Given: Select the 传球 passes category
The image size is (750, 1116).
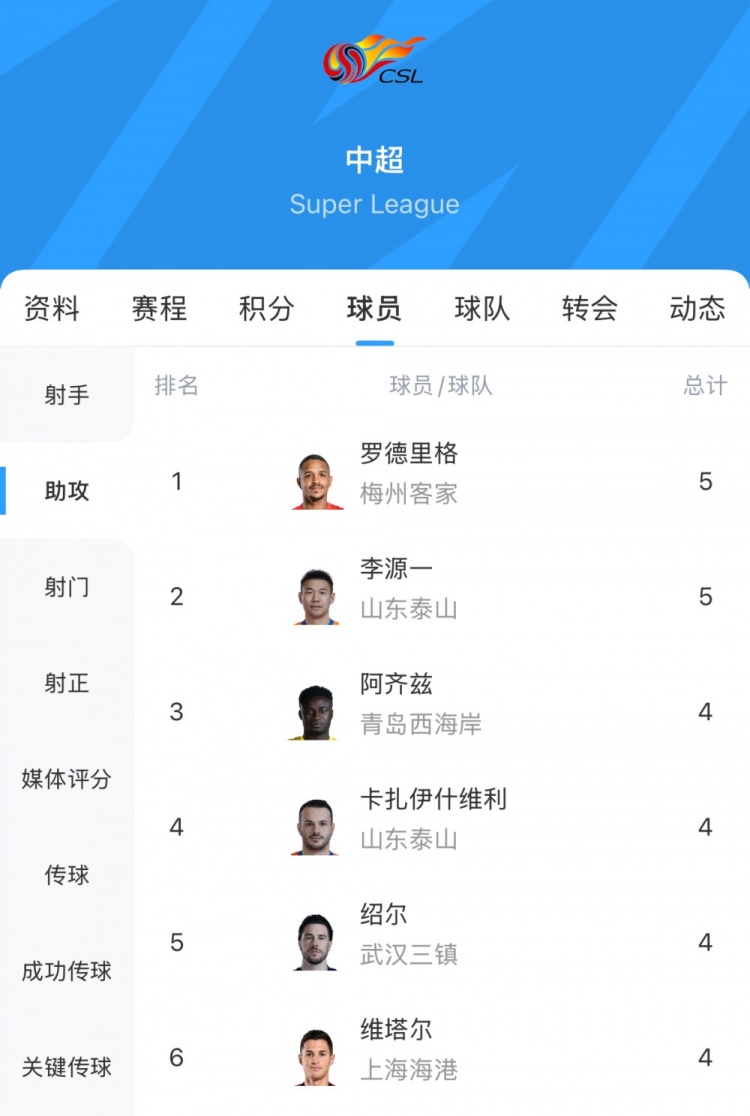Looking at the screenshot, I should coord(67,875).
